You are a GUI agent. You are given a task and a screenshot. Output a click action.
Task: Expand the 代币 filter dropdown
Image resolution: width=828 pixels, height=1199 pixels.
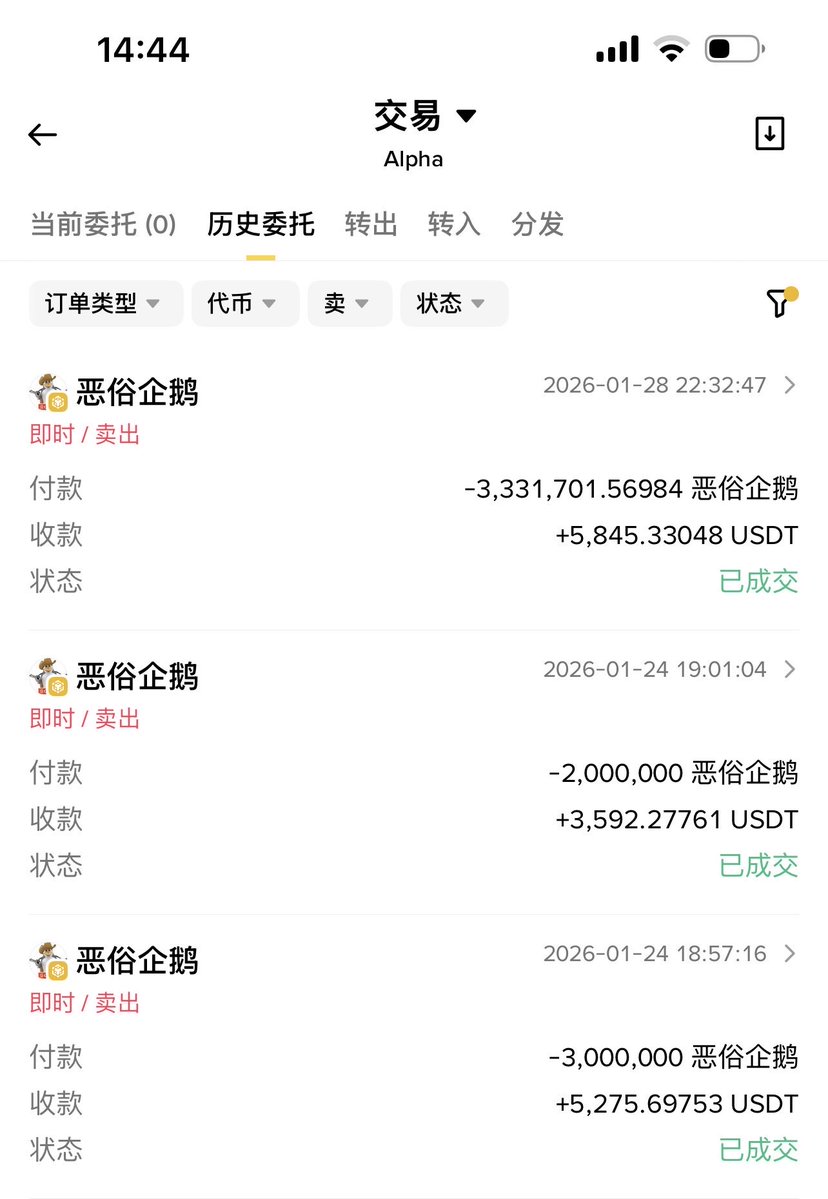(244, 303)
